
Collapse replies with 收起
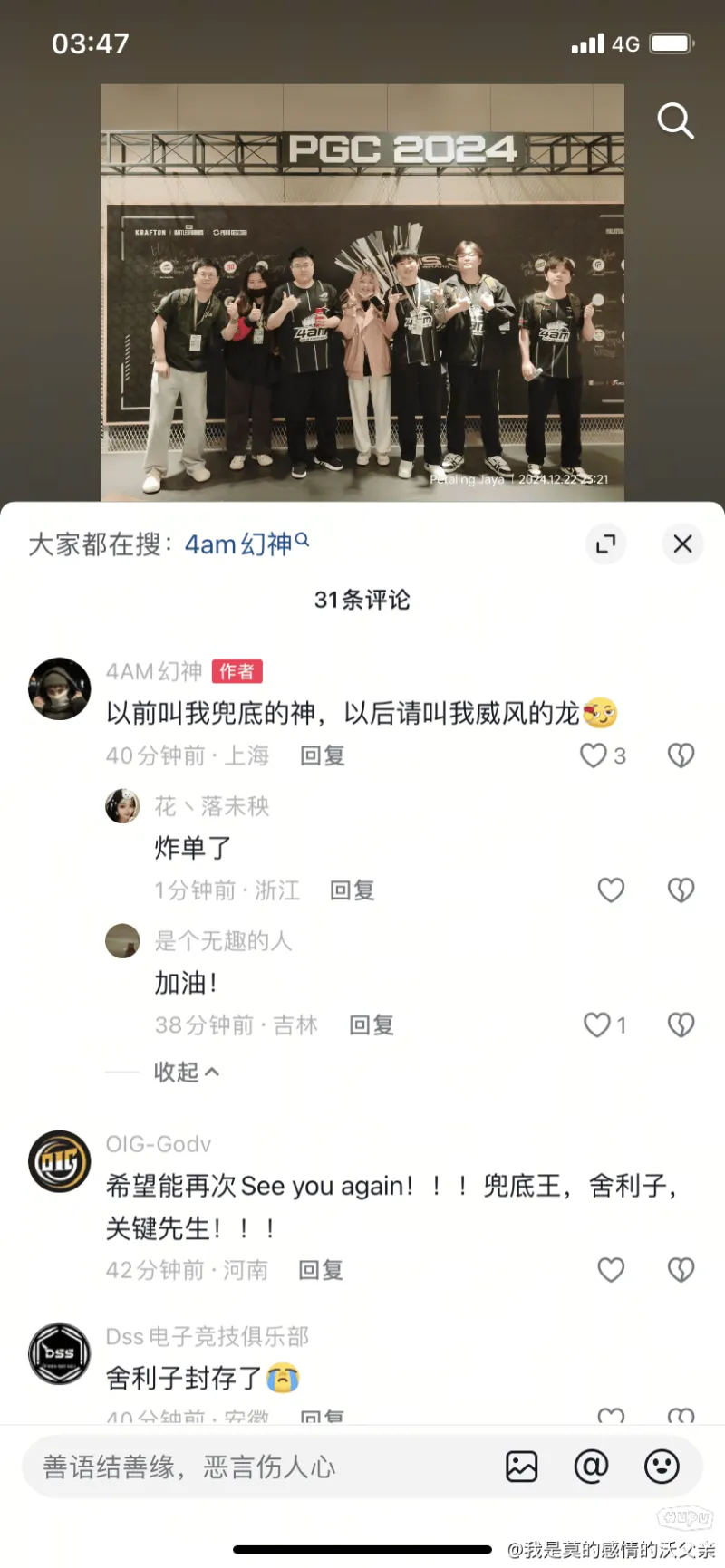coord(186,1072)
